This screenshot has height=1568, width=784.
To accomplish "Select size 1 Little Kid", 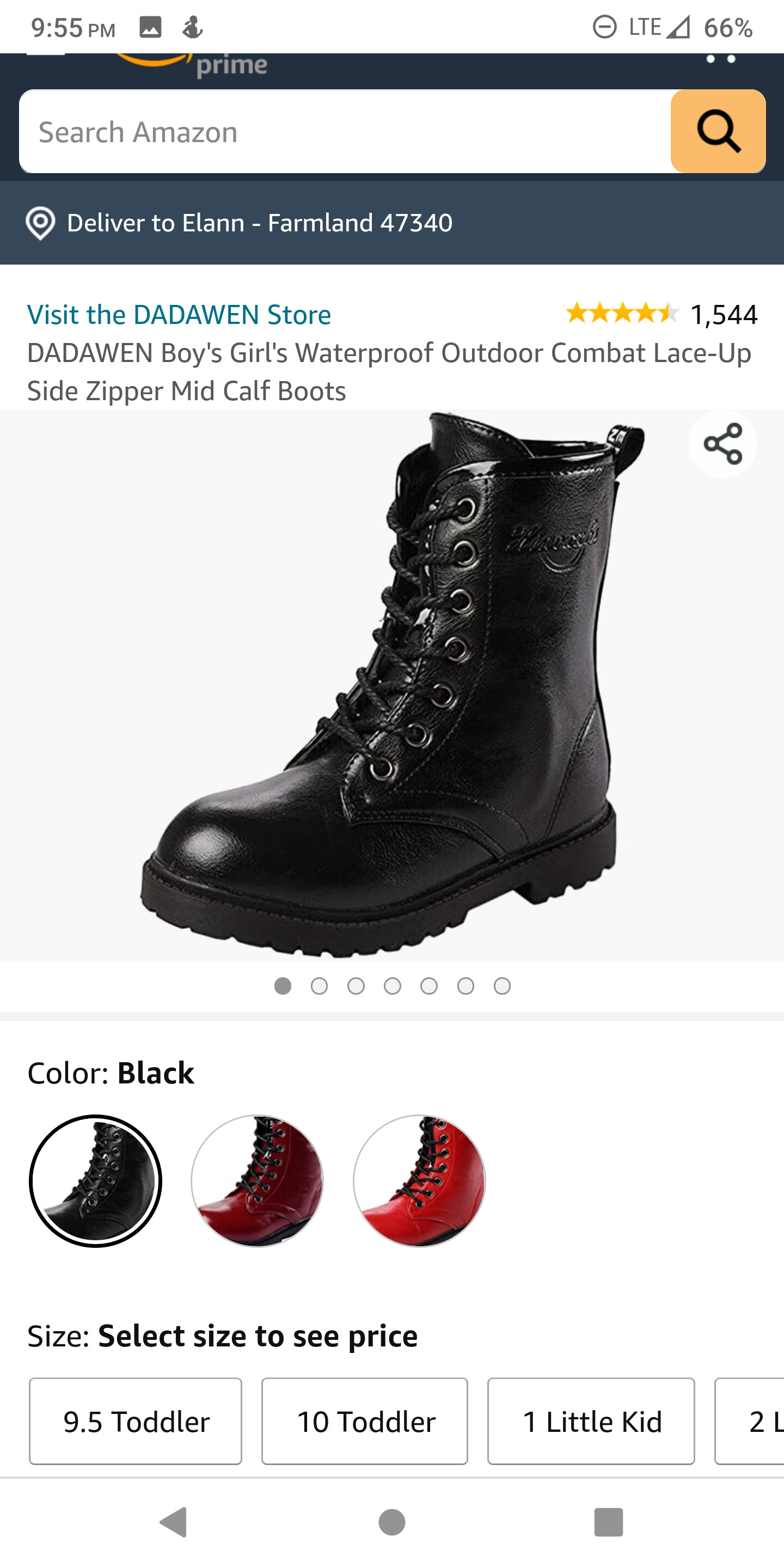I will pos(590,1422).
